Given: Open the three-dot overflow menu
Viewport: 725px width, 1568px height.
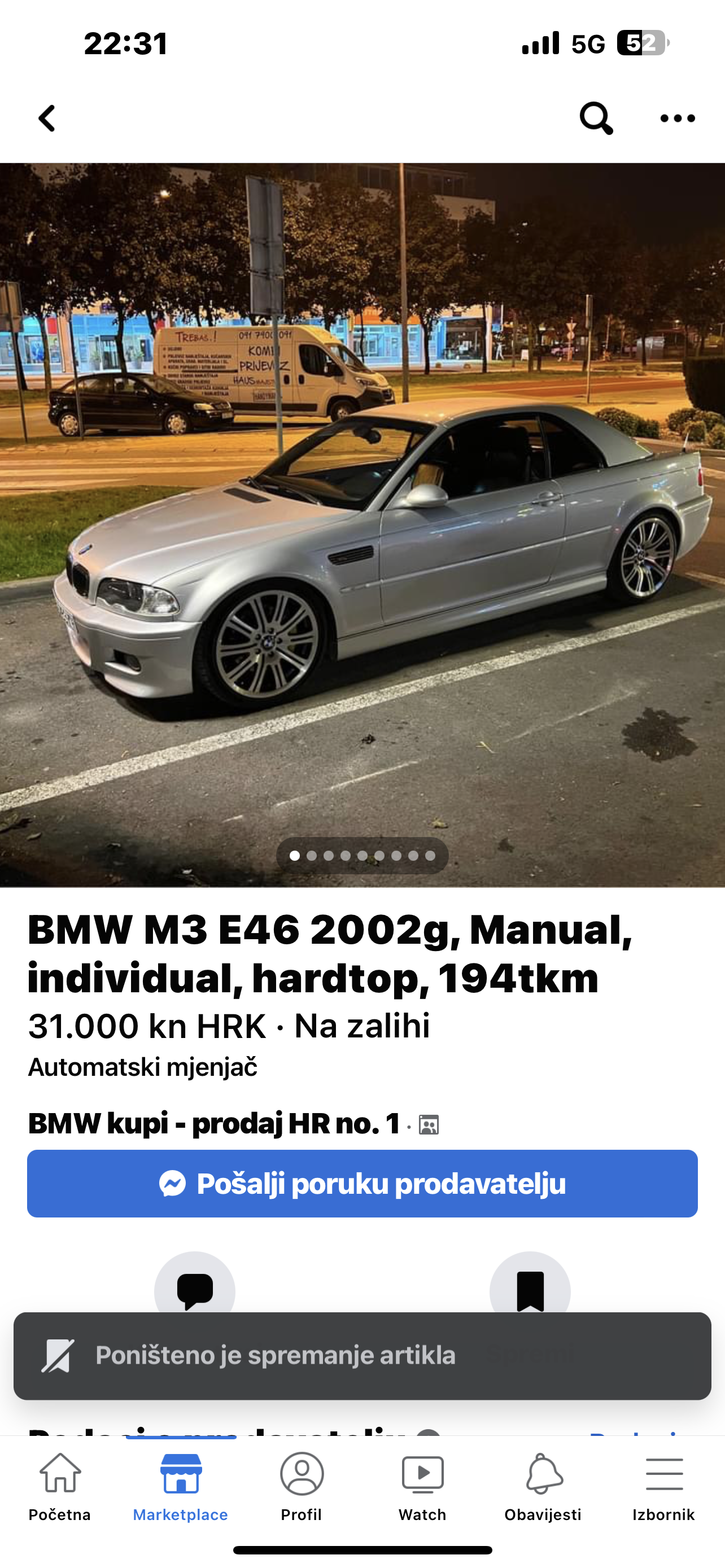Looking at the screenshot, I should (x=678, y=118).
